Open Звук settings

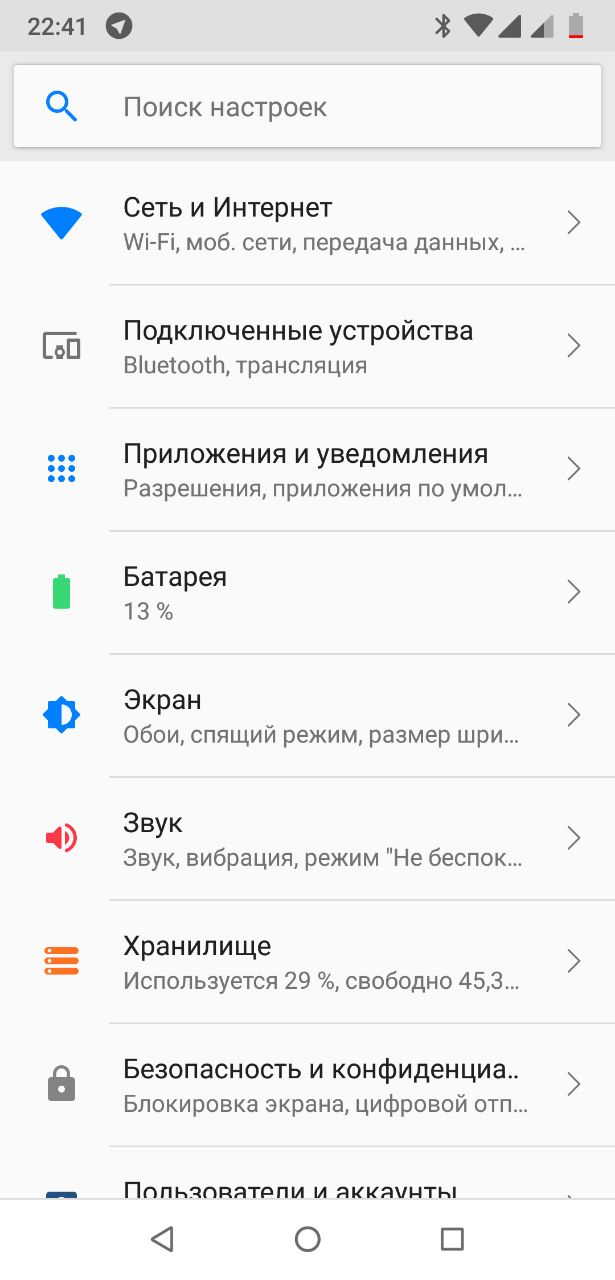pyautogui.click(x=307, y=838)
